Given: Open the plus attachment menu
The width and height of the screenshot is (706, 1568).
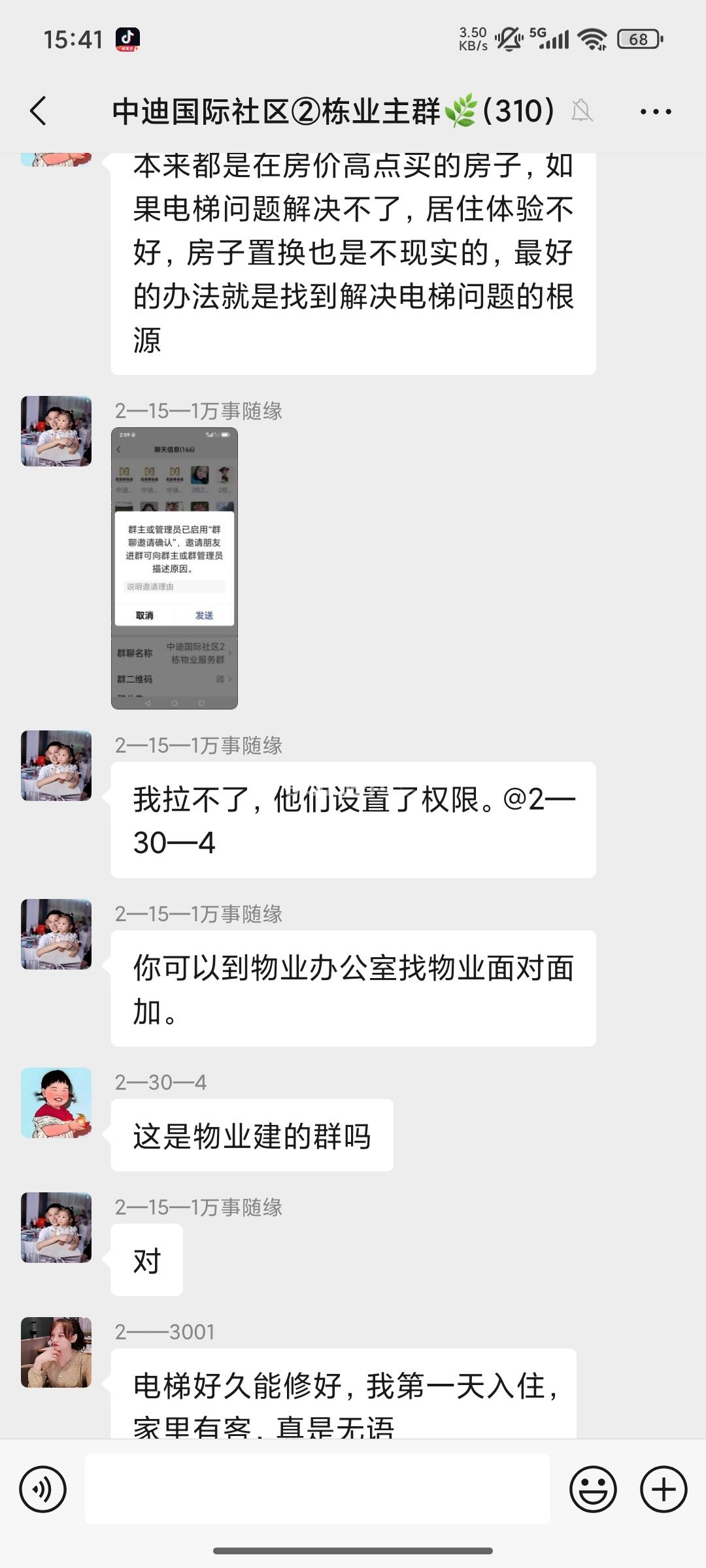Looking at the screenshot, I should point(664,1490).
